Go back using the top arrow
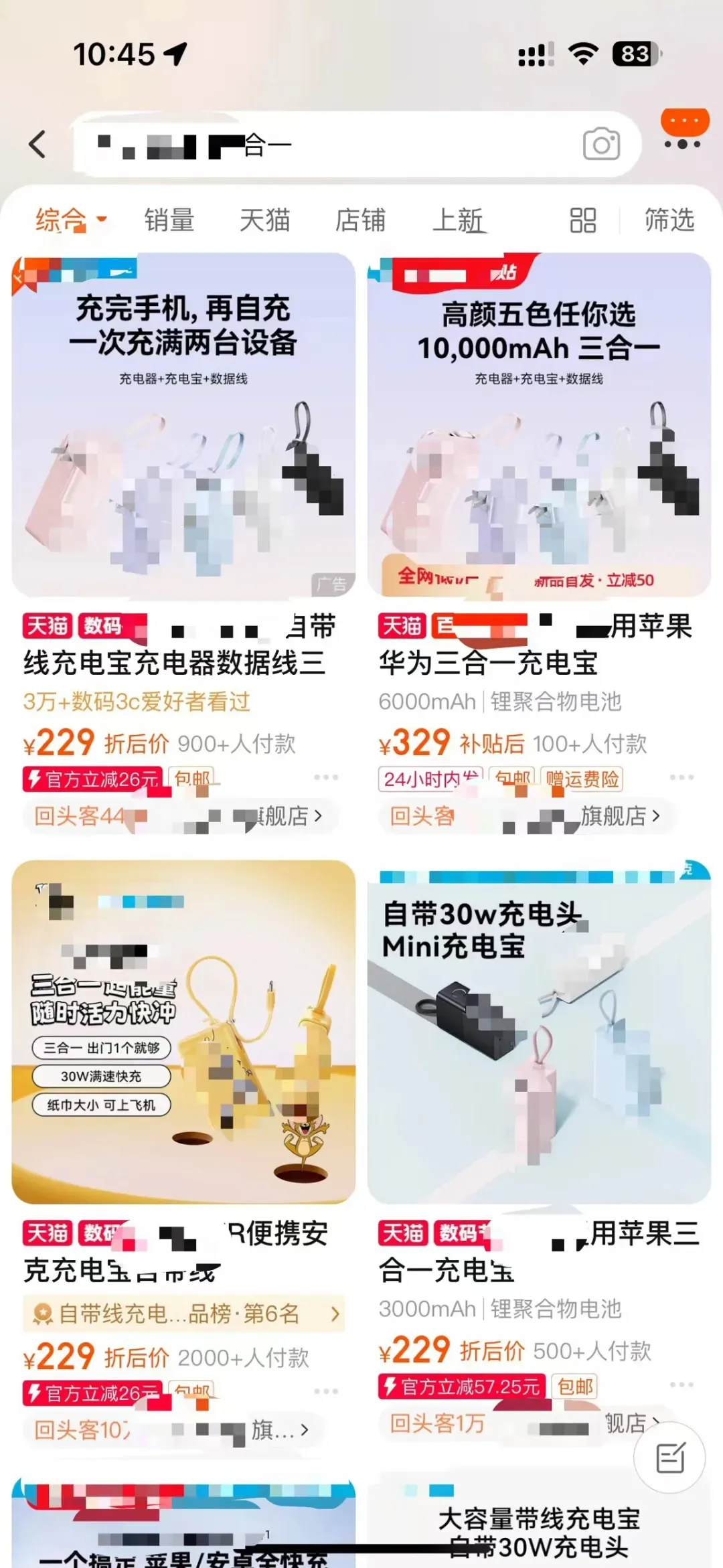Screen dimensions: 723x1568 [x=37, y=145]
